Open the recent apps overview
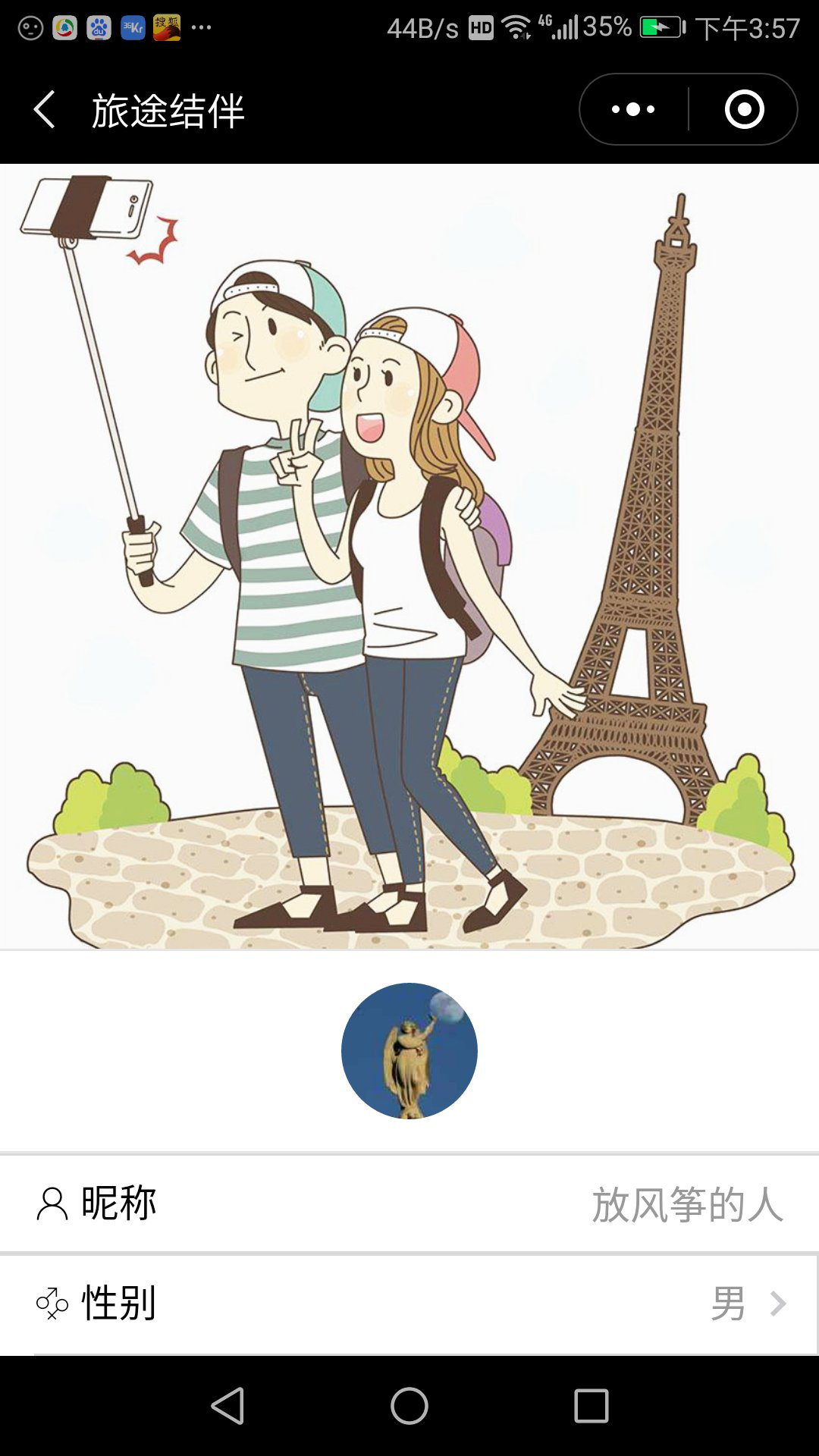 pos(591,1406)
